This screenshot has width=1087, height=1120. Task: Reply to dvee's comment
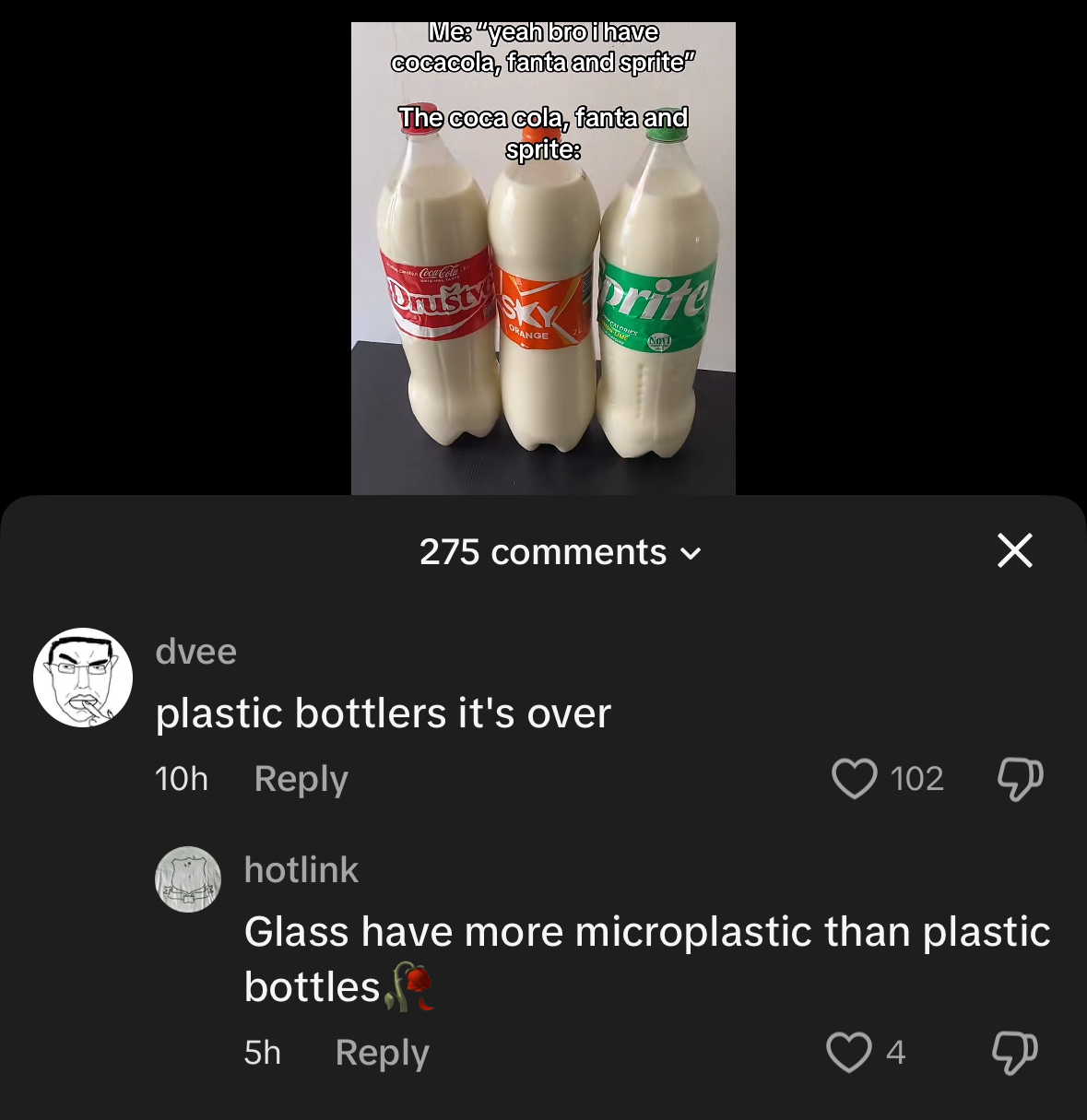point(301,779)
